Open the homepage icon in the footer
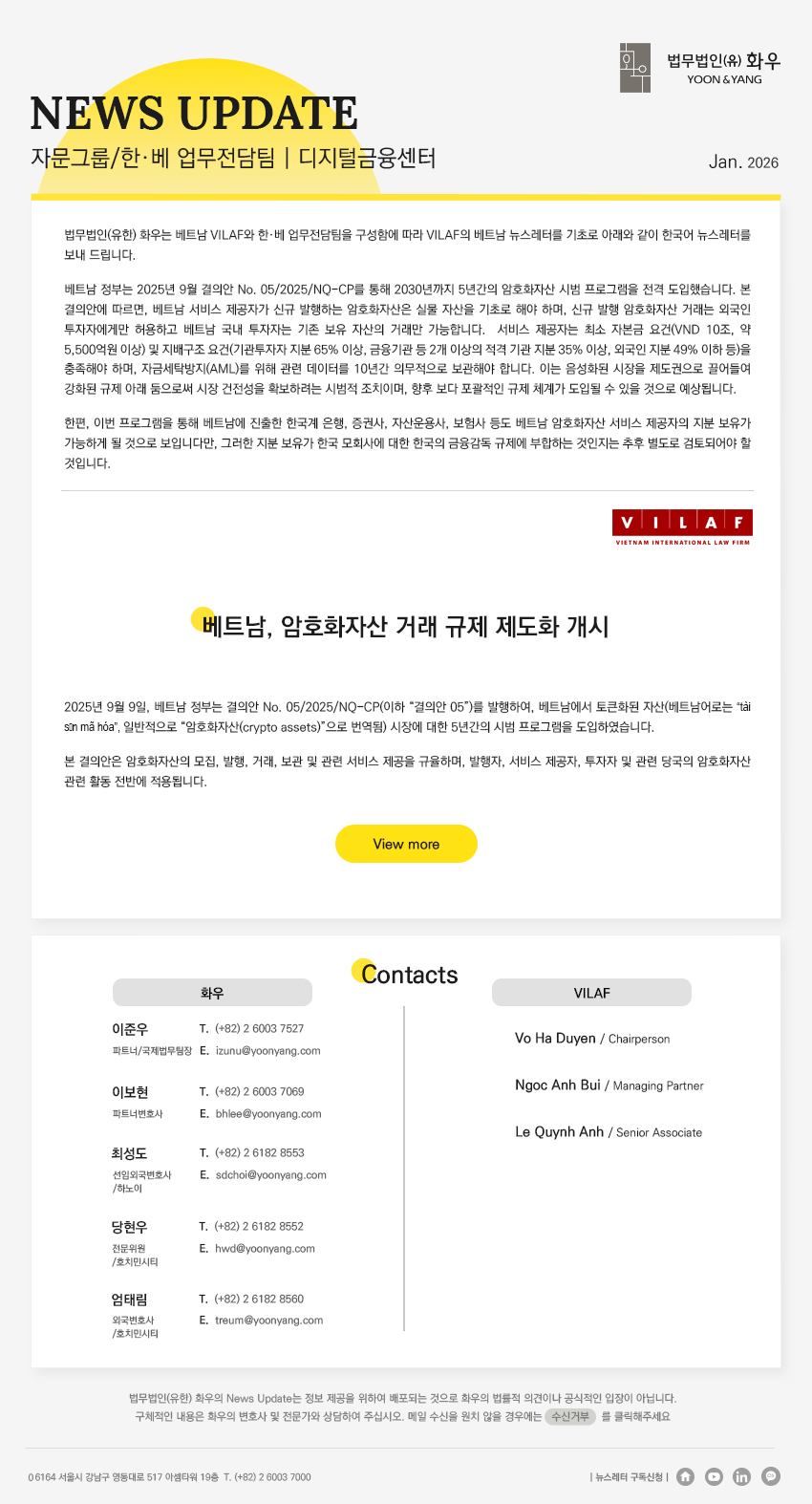 685,1476
